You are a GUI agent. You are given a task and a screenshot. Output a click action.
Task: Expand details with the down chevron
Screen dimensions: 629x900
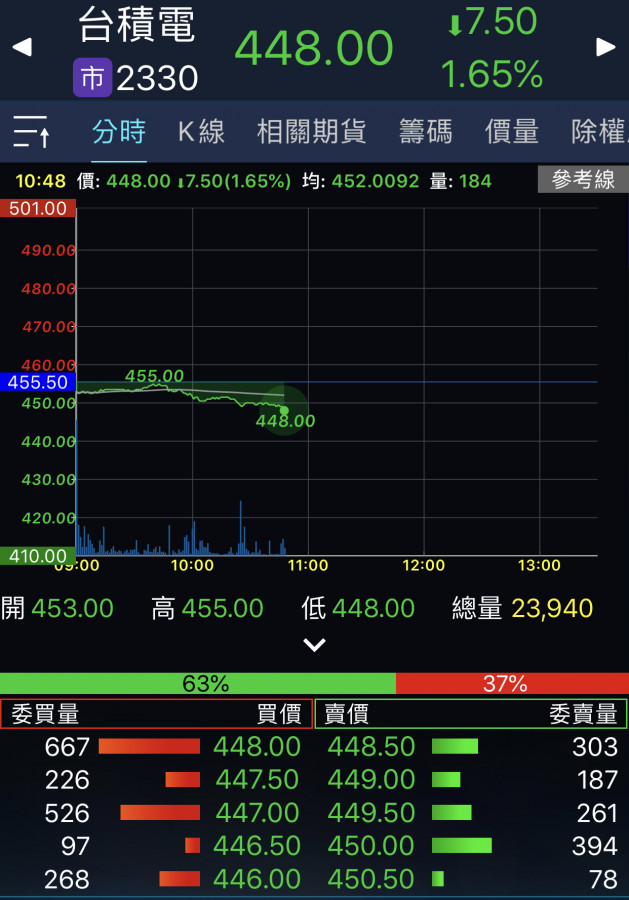314,645
